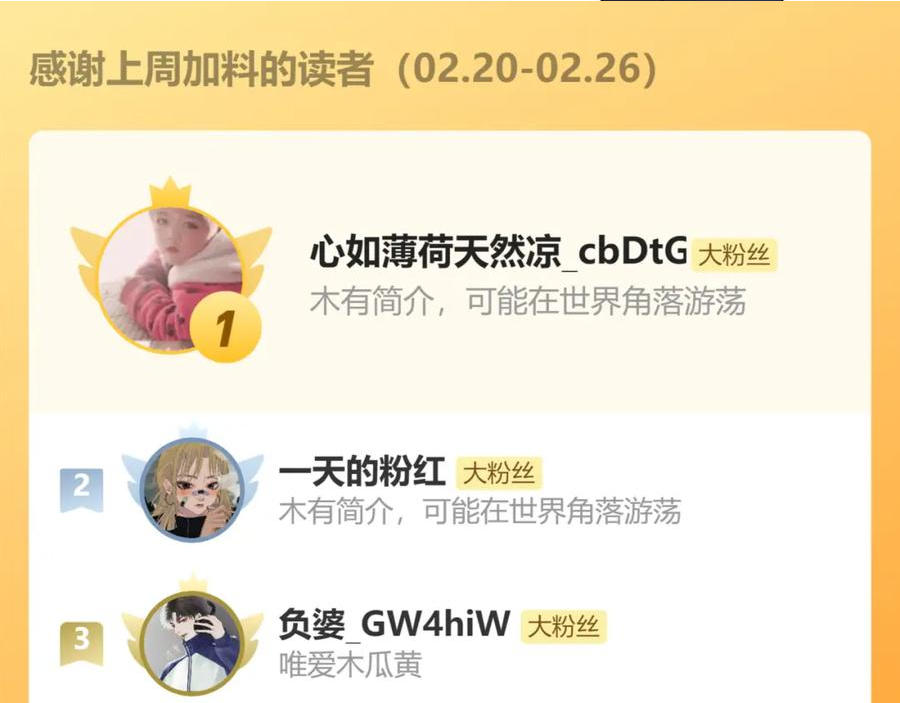Select the third-ranked reader 负婆_GW4hiW
The width and height of the screenshot is (900, 703).
(395, 626)
